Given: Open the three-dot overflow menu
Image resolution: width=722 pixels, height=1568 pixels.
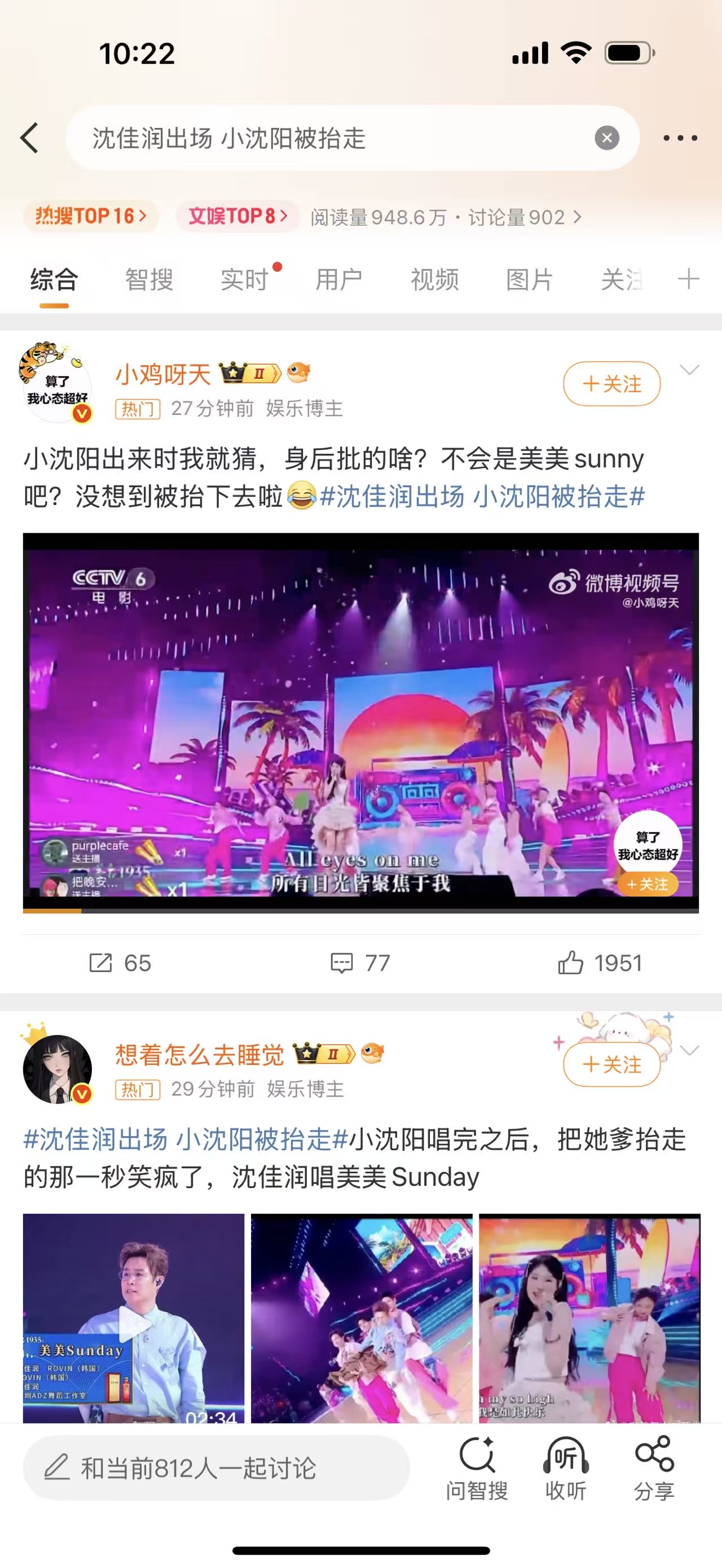Looking at the screenshot, I should pos(680,138).
